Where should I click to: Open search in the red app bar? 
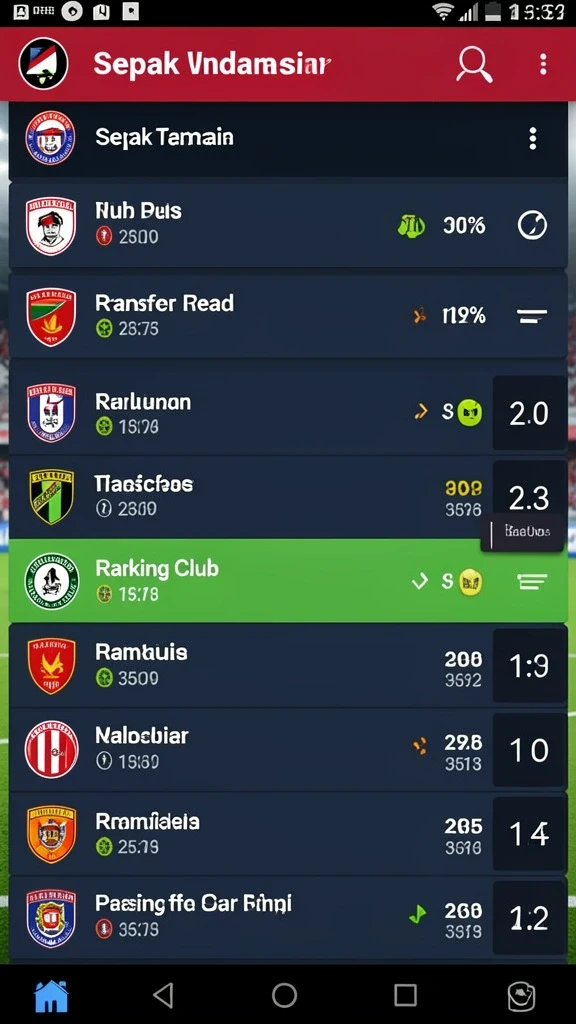click(x=473, y=65)
